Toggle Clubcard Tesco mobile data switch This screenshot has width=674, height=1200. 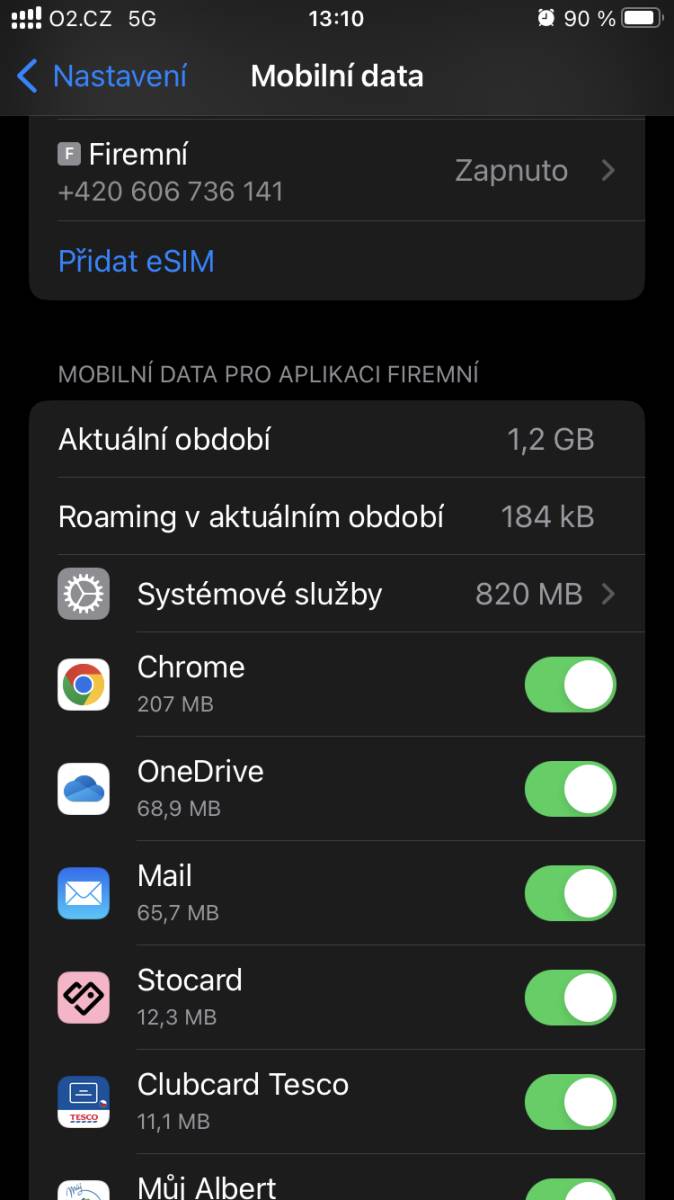[570, 1102]
